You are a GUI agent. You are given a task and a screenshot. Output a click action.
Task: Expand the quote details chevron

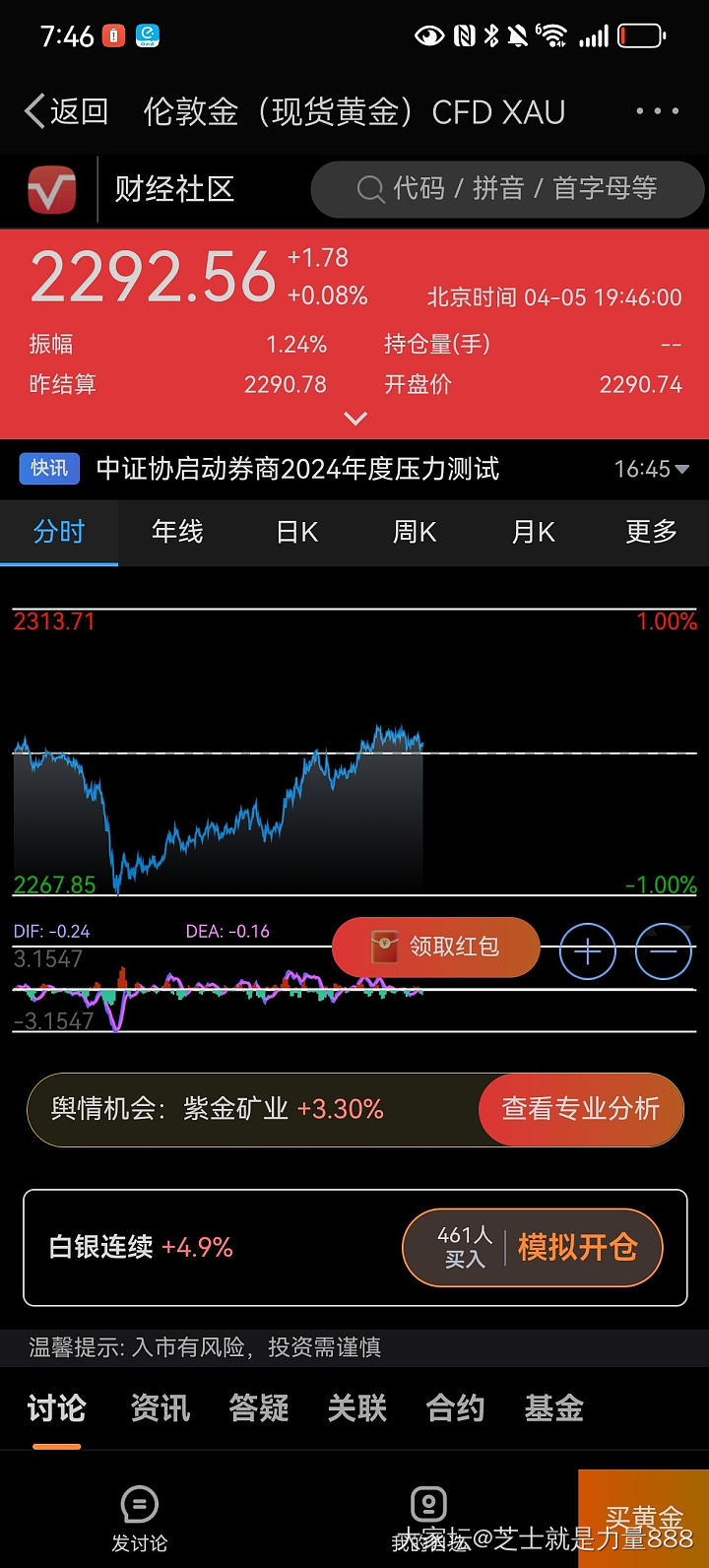pyautogui.click(x=354, y=419)
